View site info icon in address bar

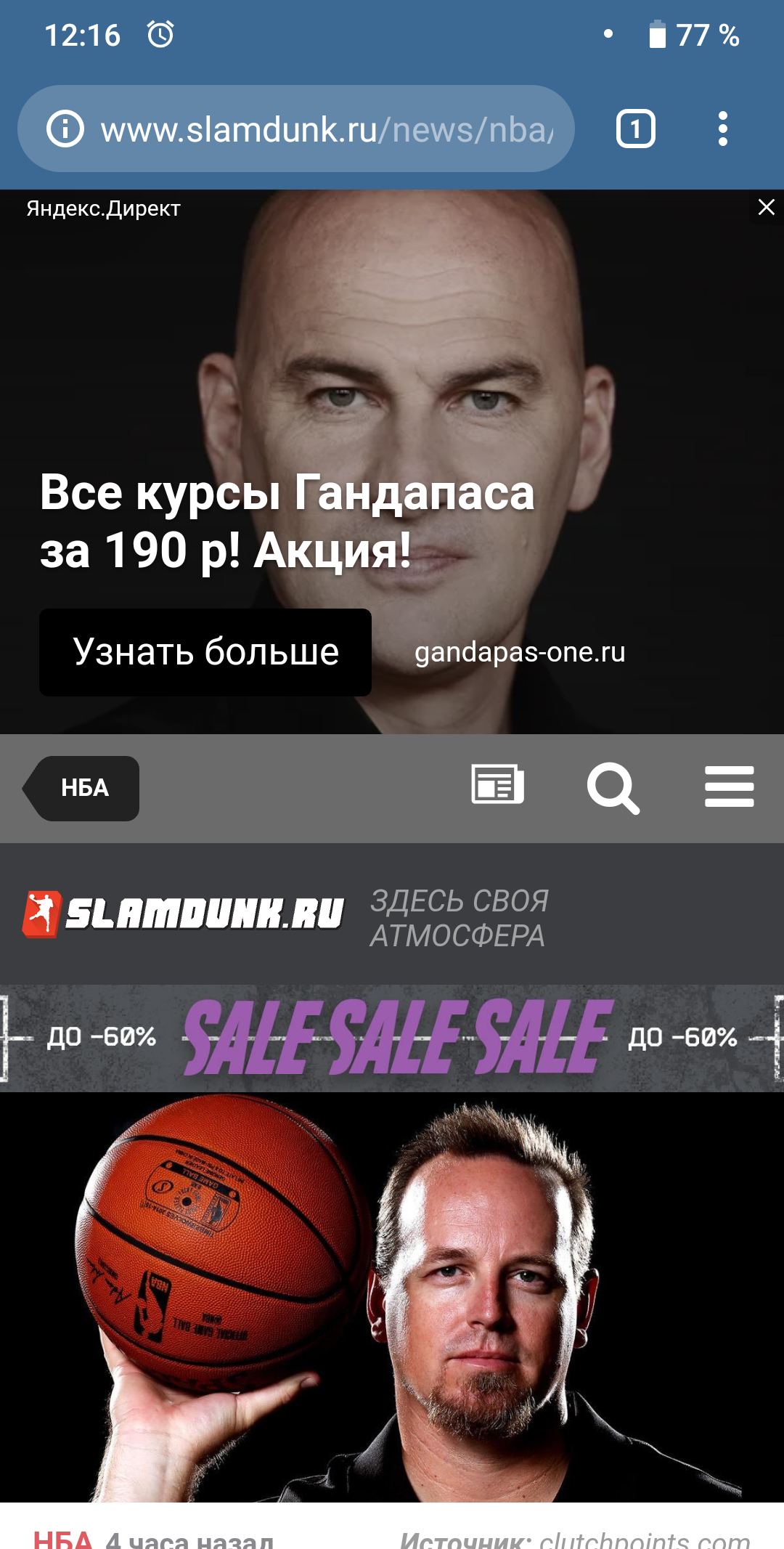[x=65, y=129]
